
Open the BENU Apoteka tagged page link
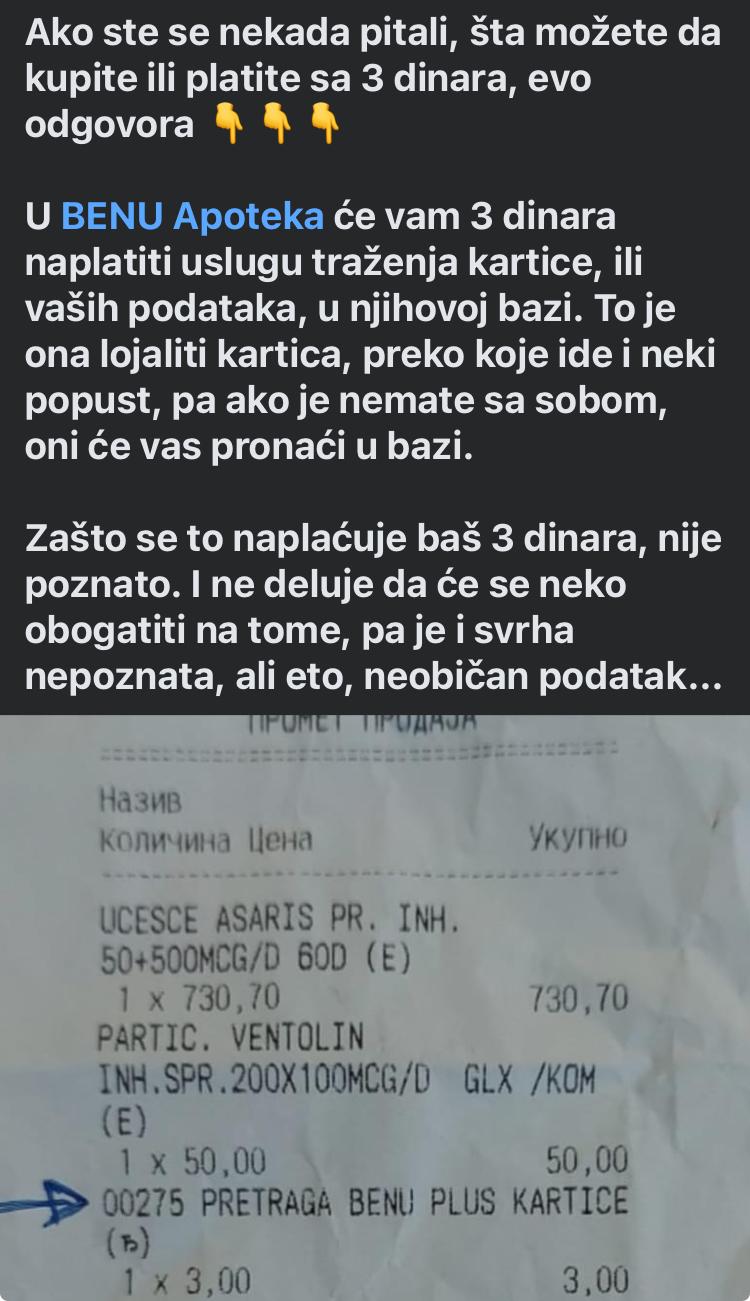click(193, 217)
